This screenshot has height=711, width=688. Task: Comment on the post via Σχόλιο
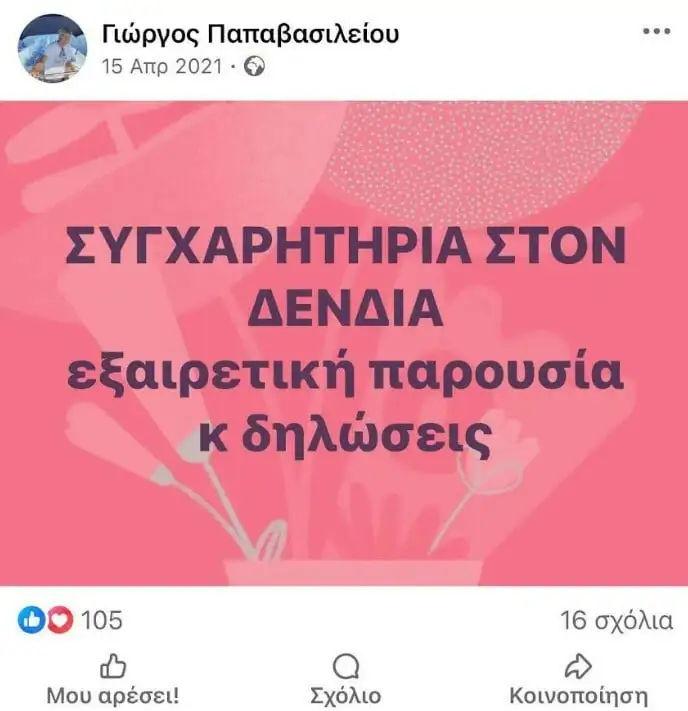pos(346,681)
